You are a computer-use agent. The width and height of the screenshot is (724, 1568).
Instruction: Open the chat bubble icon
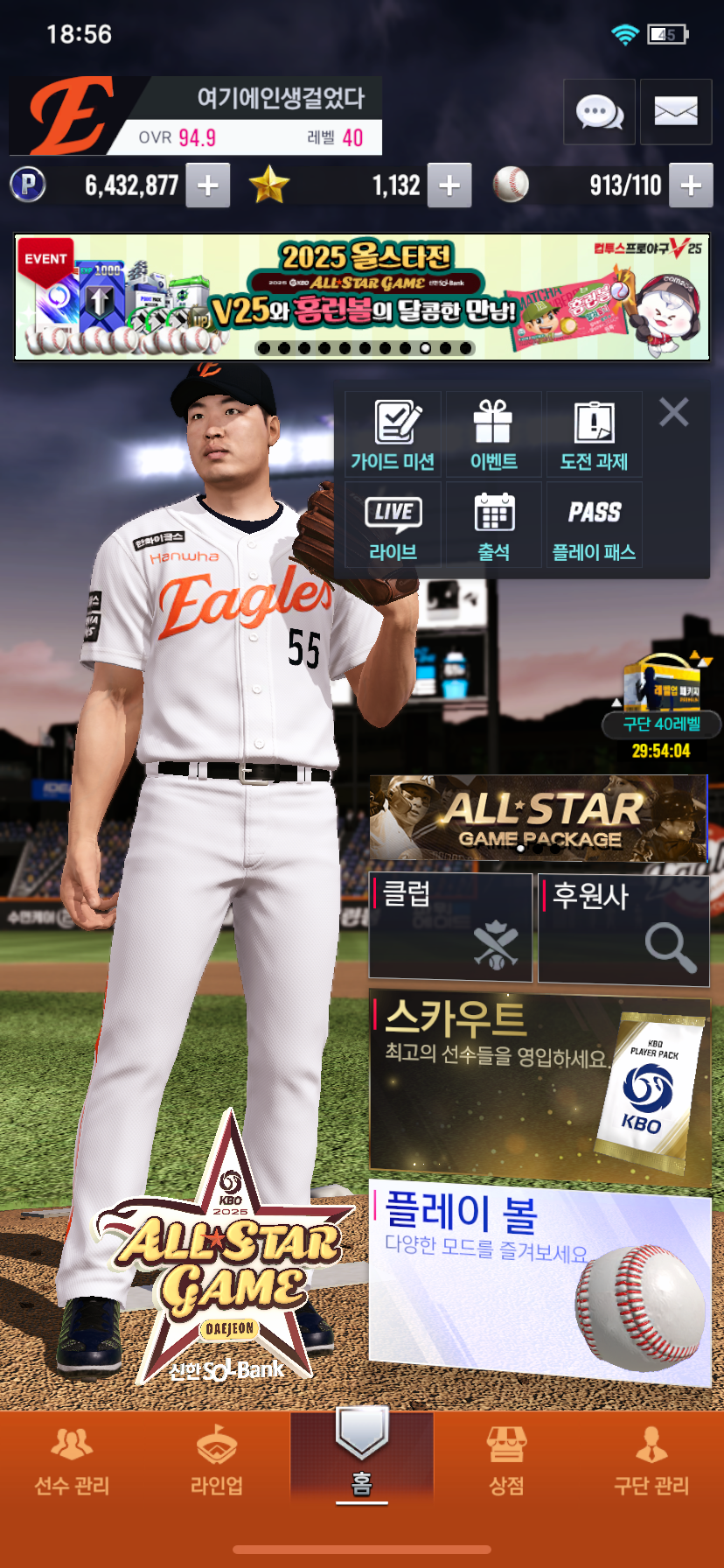[599, 112]
